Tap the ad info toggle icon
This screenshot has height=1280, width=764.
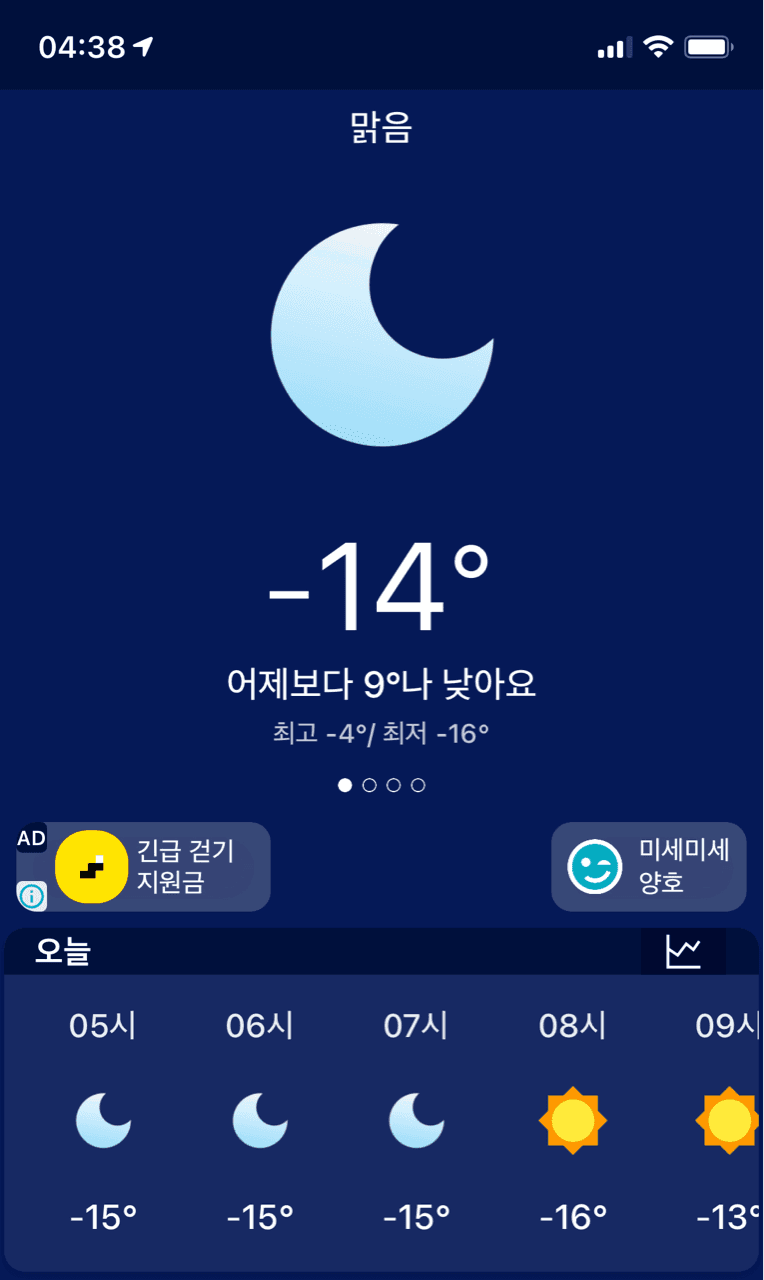click(30, 895)
